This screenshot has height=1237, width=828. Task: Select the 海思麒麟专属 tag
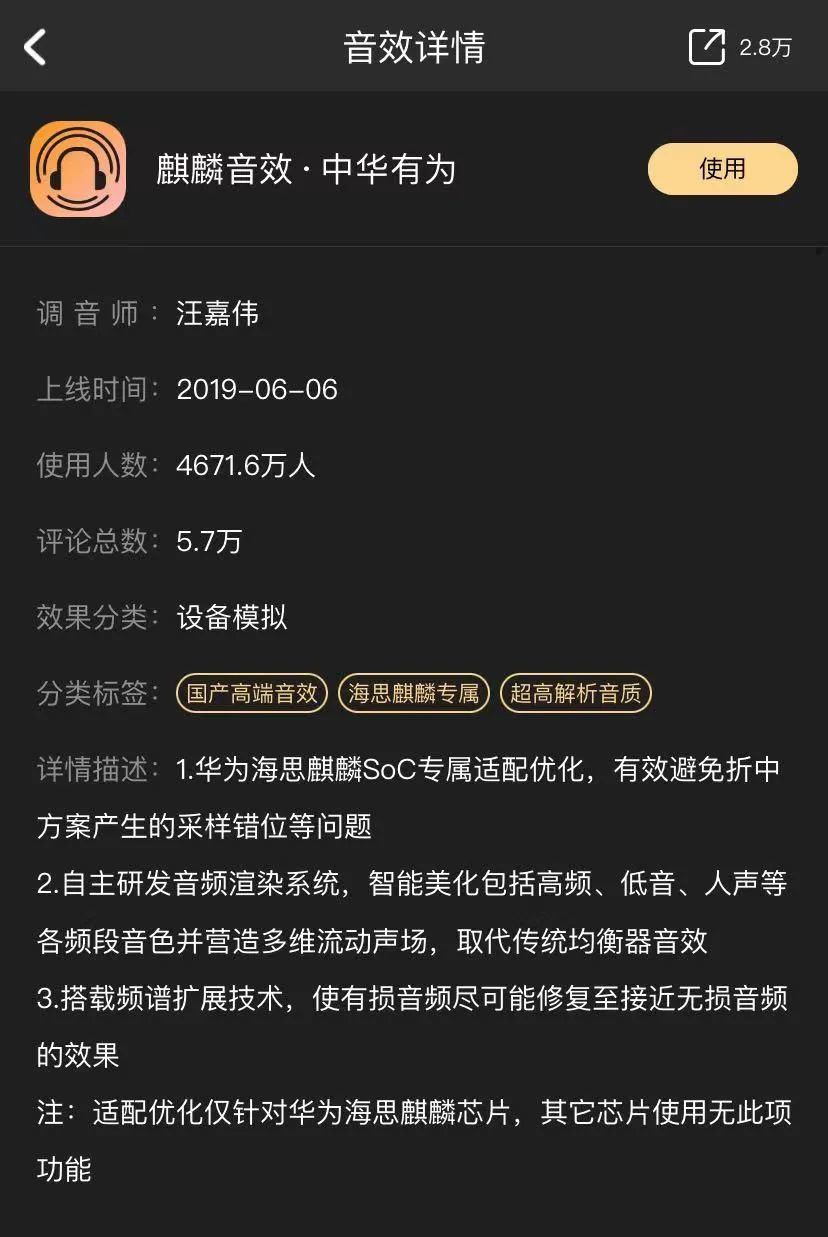coord(413,693)
